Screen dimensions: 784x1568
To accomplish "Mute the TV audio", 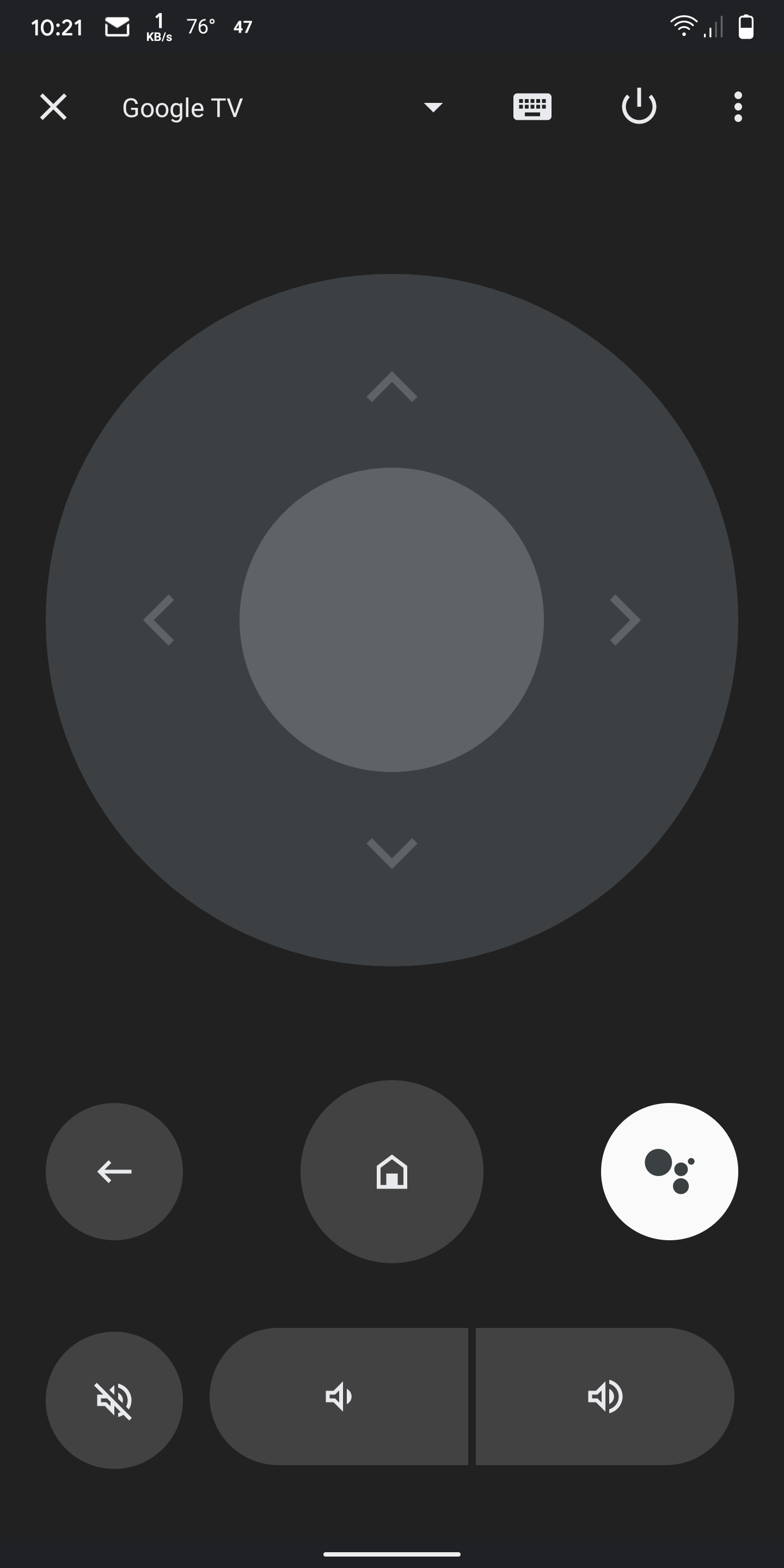I will click(114, 1397).
